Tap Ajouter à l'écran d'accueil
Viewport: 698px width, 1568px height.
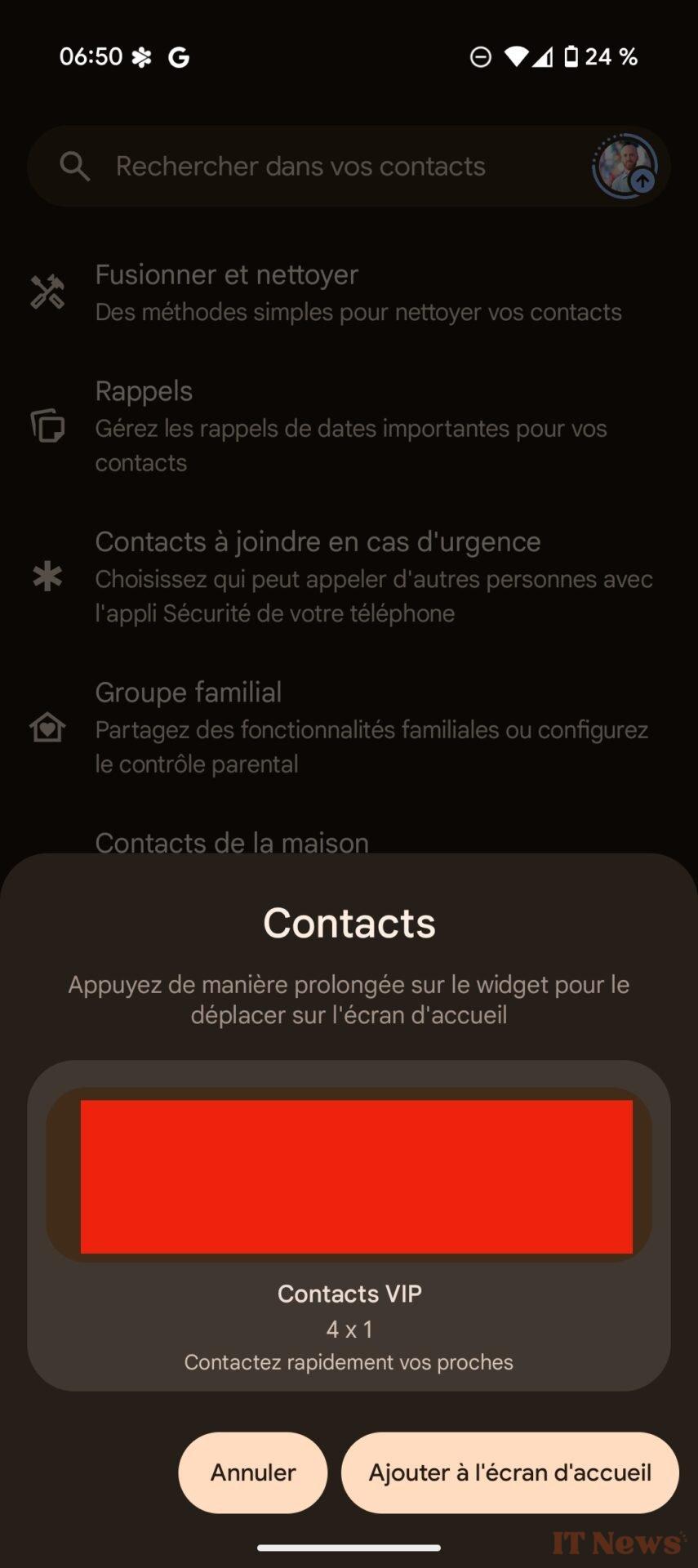coord(510,1472)
